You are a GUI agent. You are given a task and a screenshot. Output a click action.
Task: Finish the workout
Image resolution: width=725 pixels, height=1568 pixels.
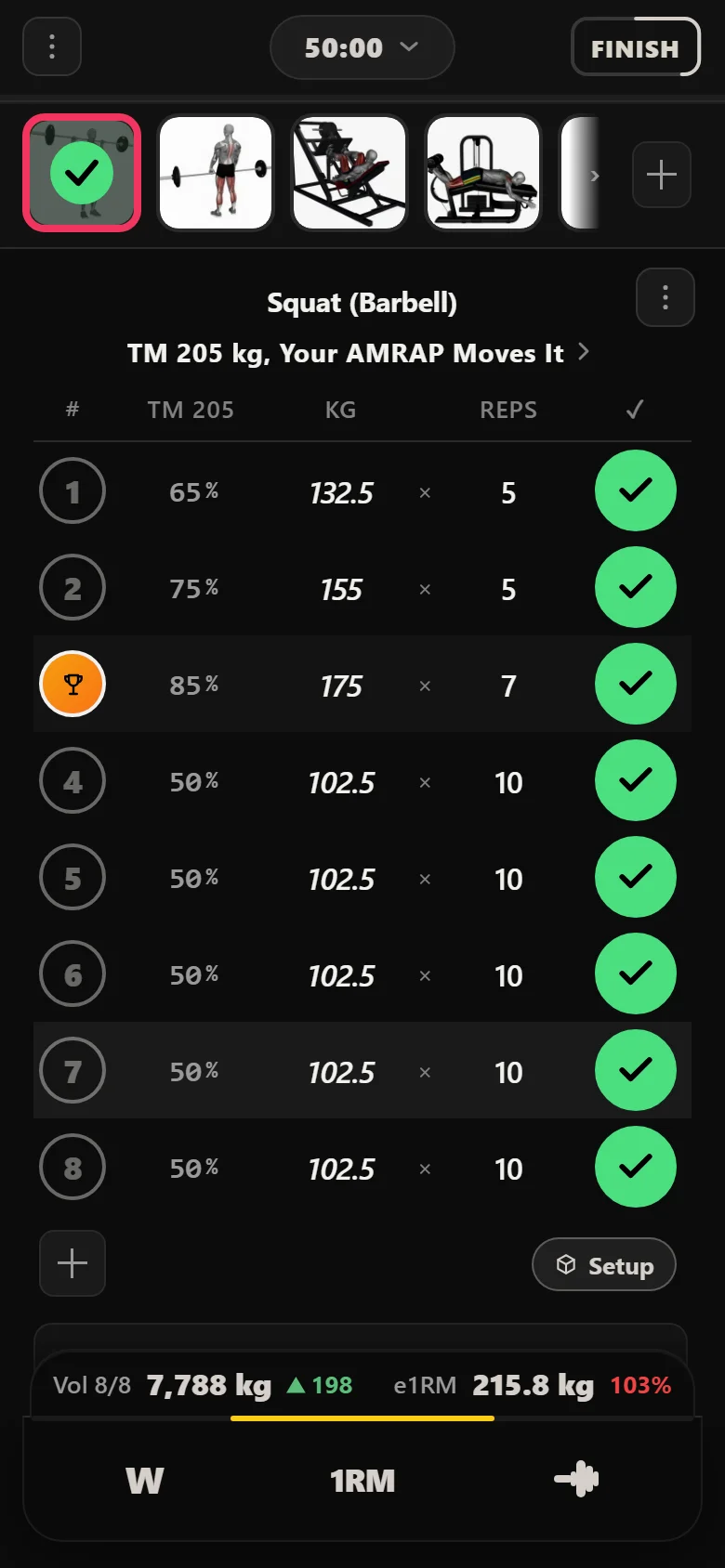[636, 47]
